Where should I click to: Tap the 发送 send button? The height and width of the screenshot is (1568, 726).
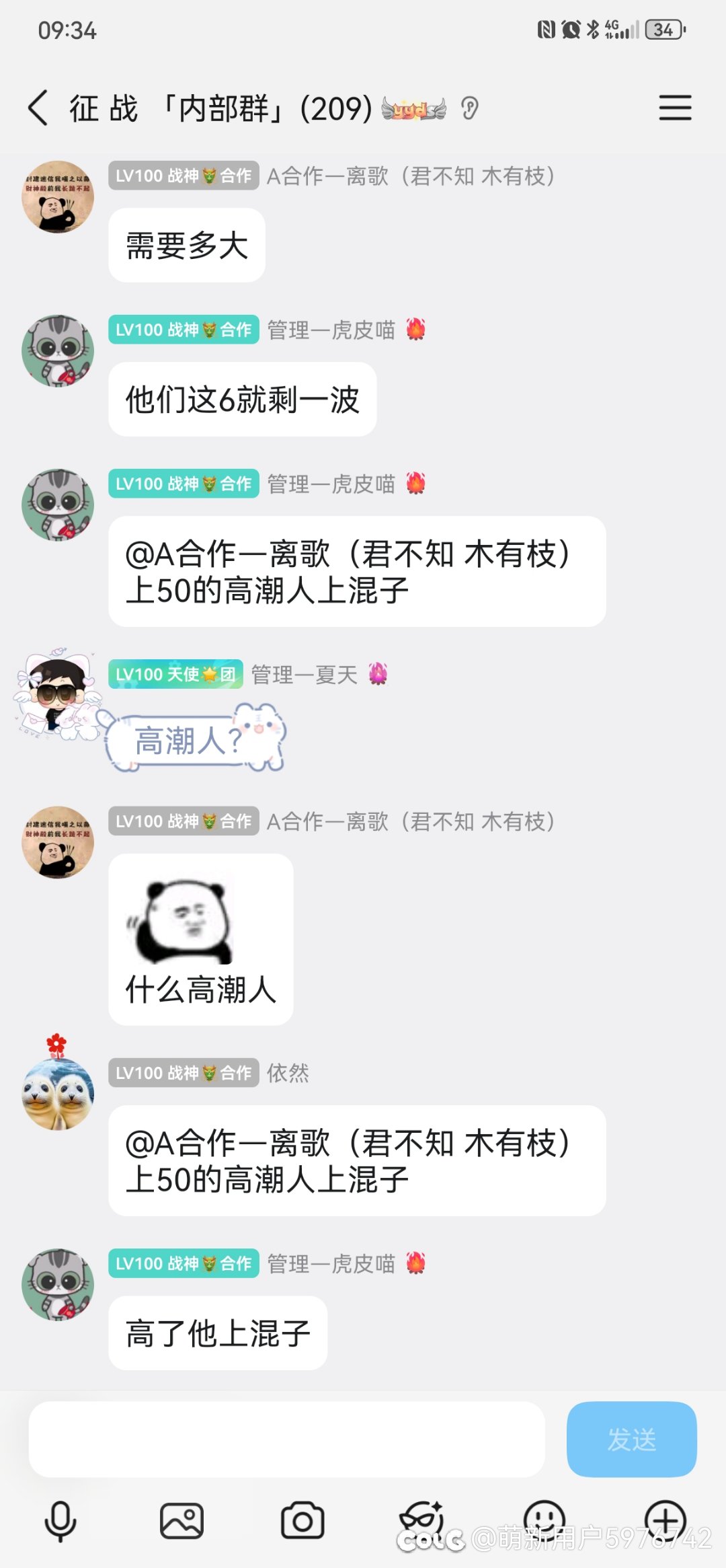click(x=631, y=1439)
